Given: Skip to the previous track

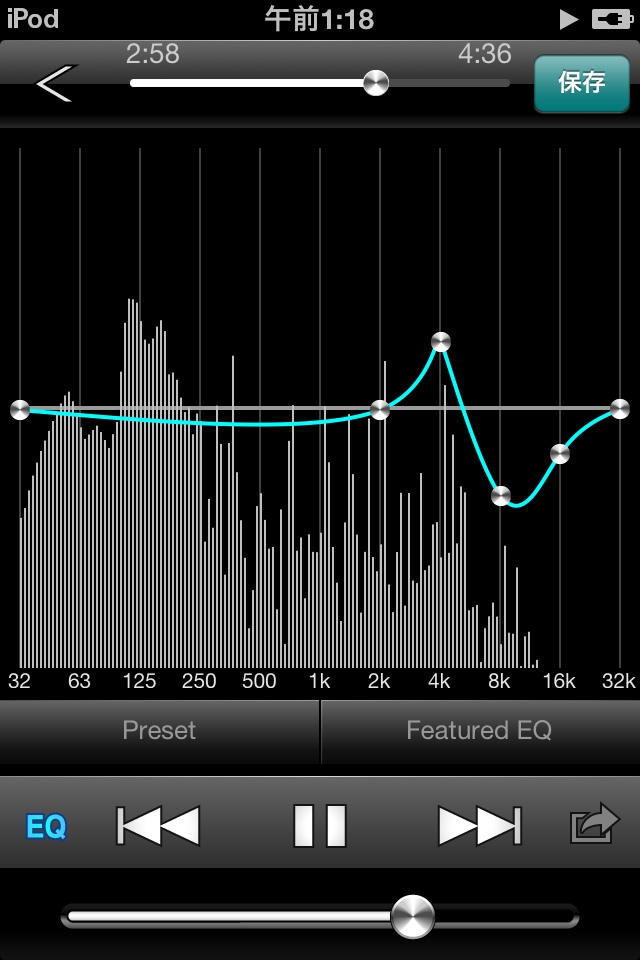Looking at the screenshot, I should pos(159,826).
